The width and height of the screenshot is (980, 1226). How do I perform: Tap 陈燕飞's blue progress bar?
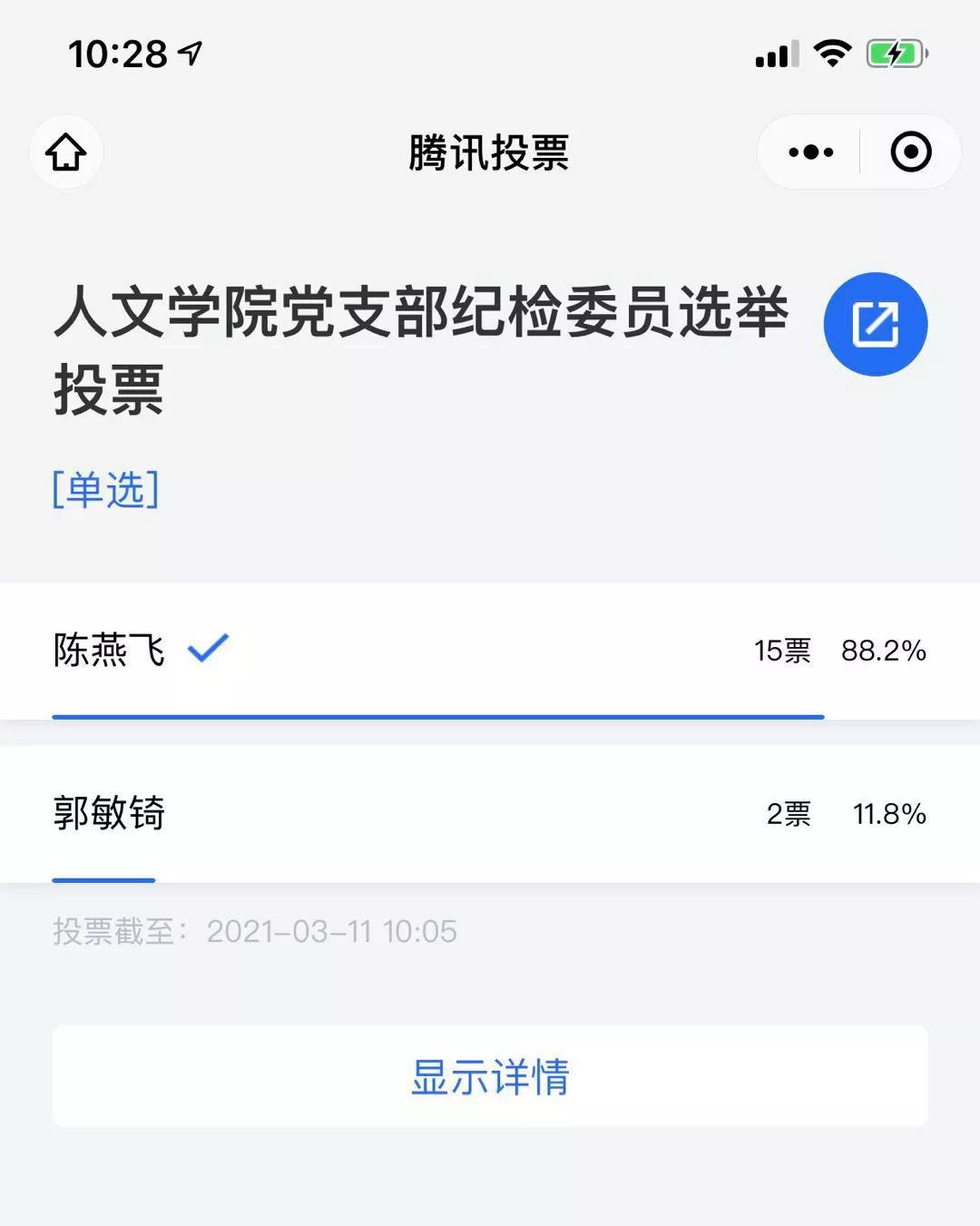pyautogui.click(x=438, y=716)
